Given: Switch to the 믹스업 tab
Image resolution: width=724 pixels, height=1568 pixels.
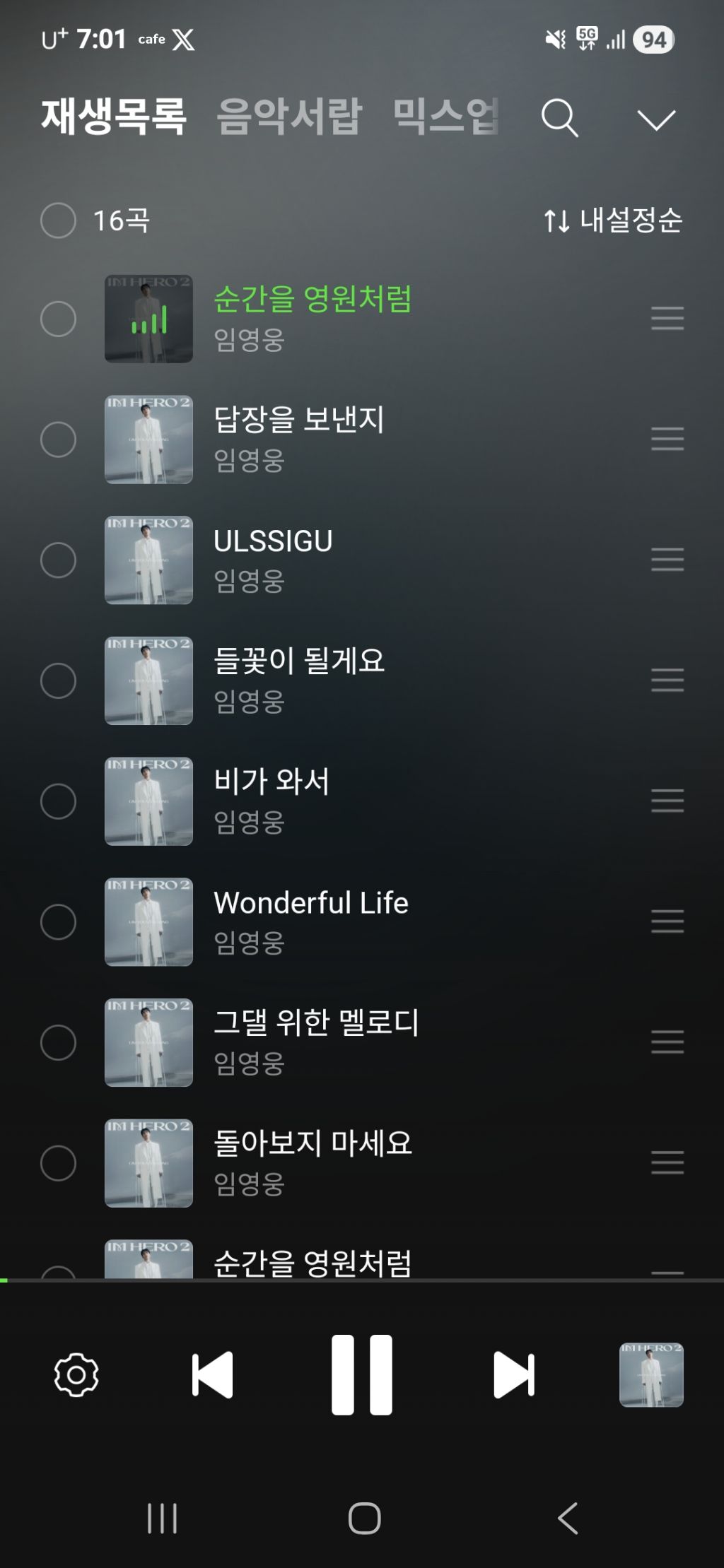Looking at the screenshot, I should (x=445, y=116).
